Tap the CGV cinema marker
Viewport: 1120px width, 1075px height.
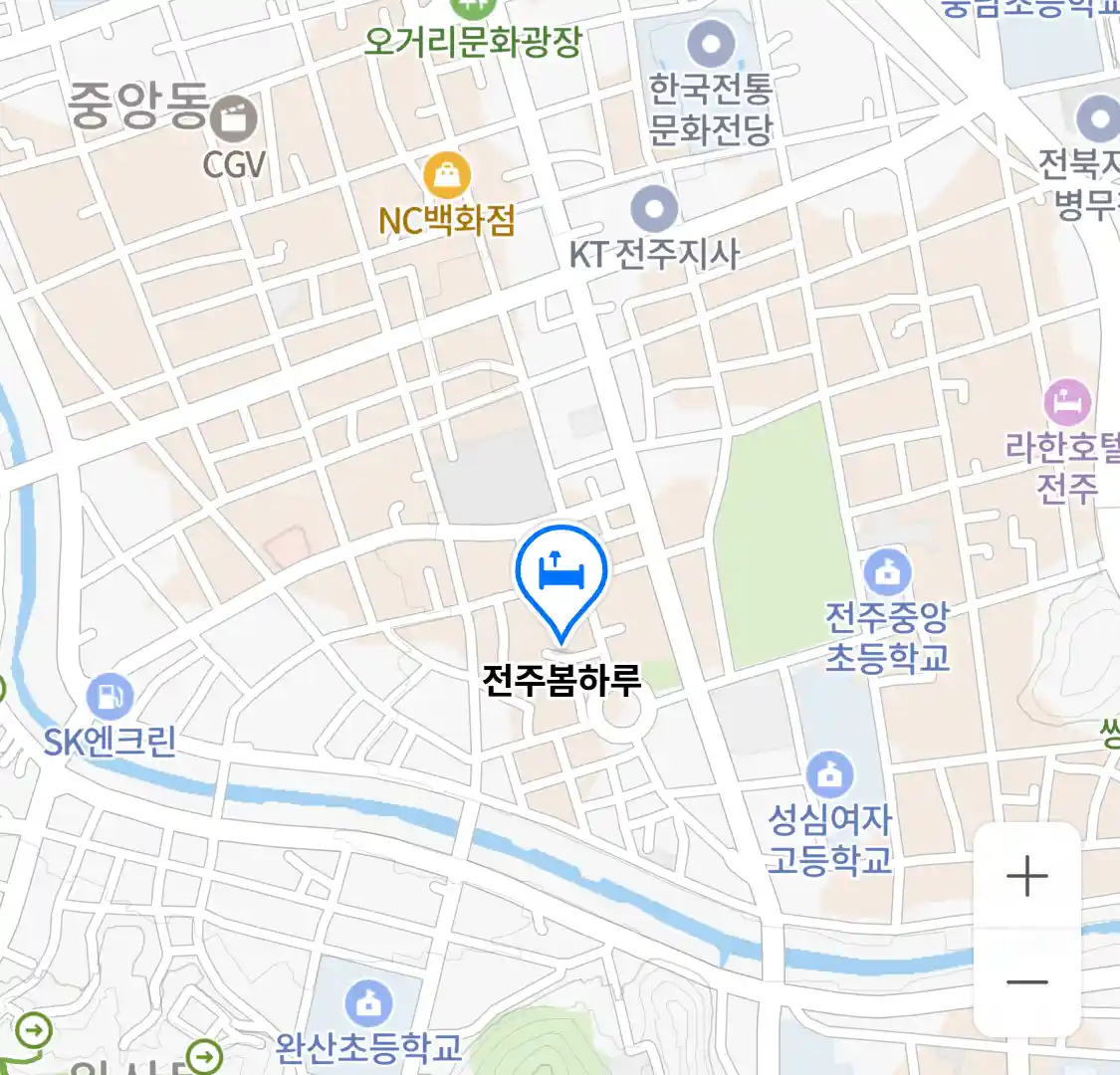235,120
